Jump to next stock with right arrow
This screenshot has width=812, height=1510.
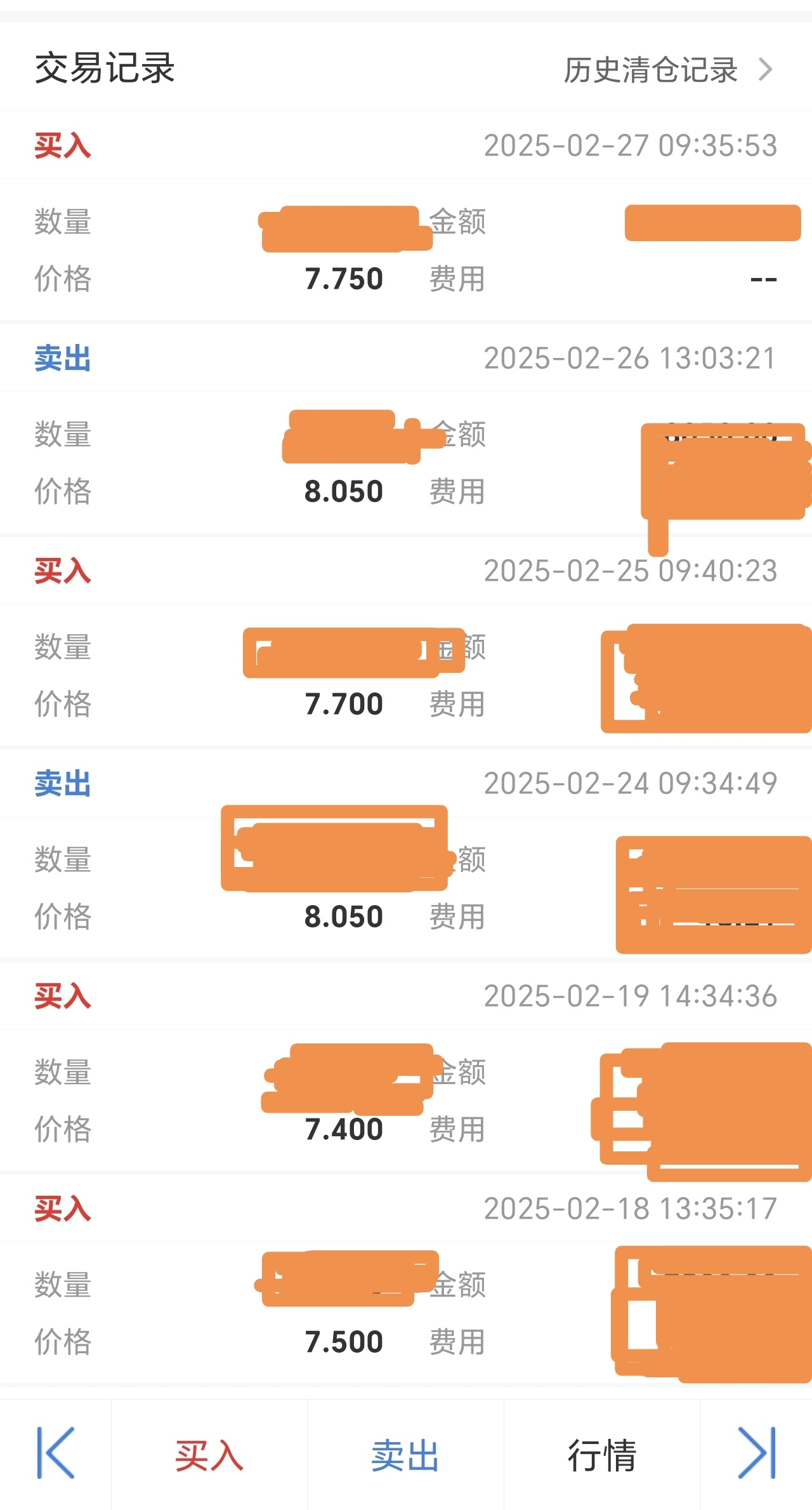pyautogui.click(x=756, y=1453)
